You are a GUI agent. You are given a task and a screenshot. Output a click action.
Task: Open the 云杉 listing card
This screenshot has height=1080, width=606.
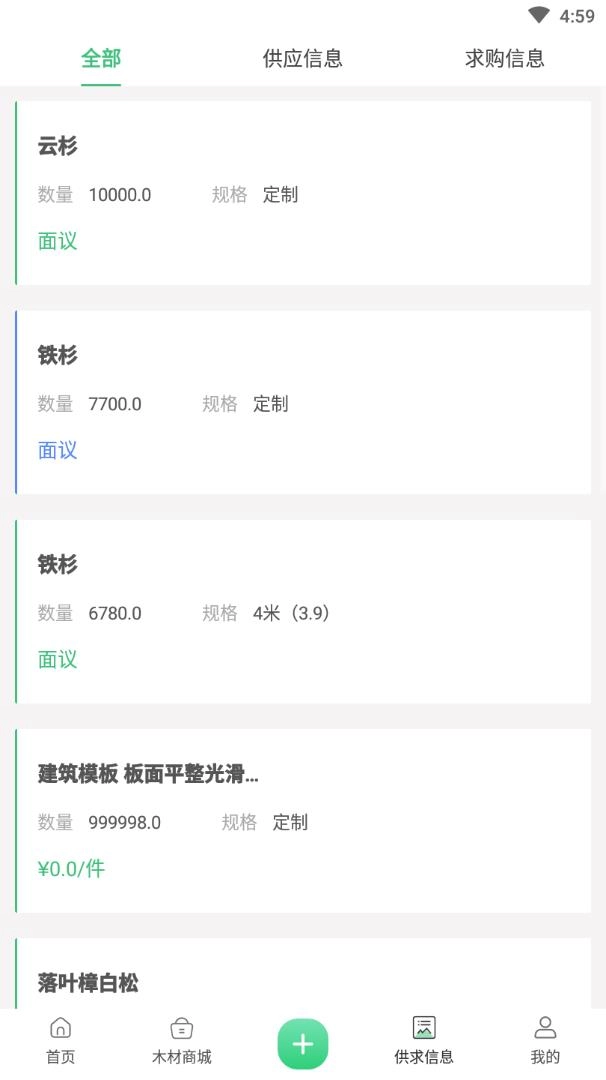(x=303, y=193)
